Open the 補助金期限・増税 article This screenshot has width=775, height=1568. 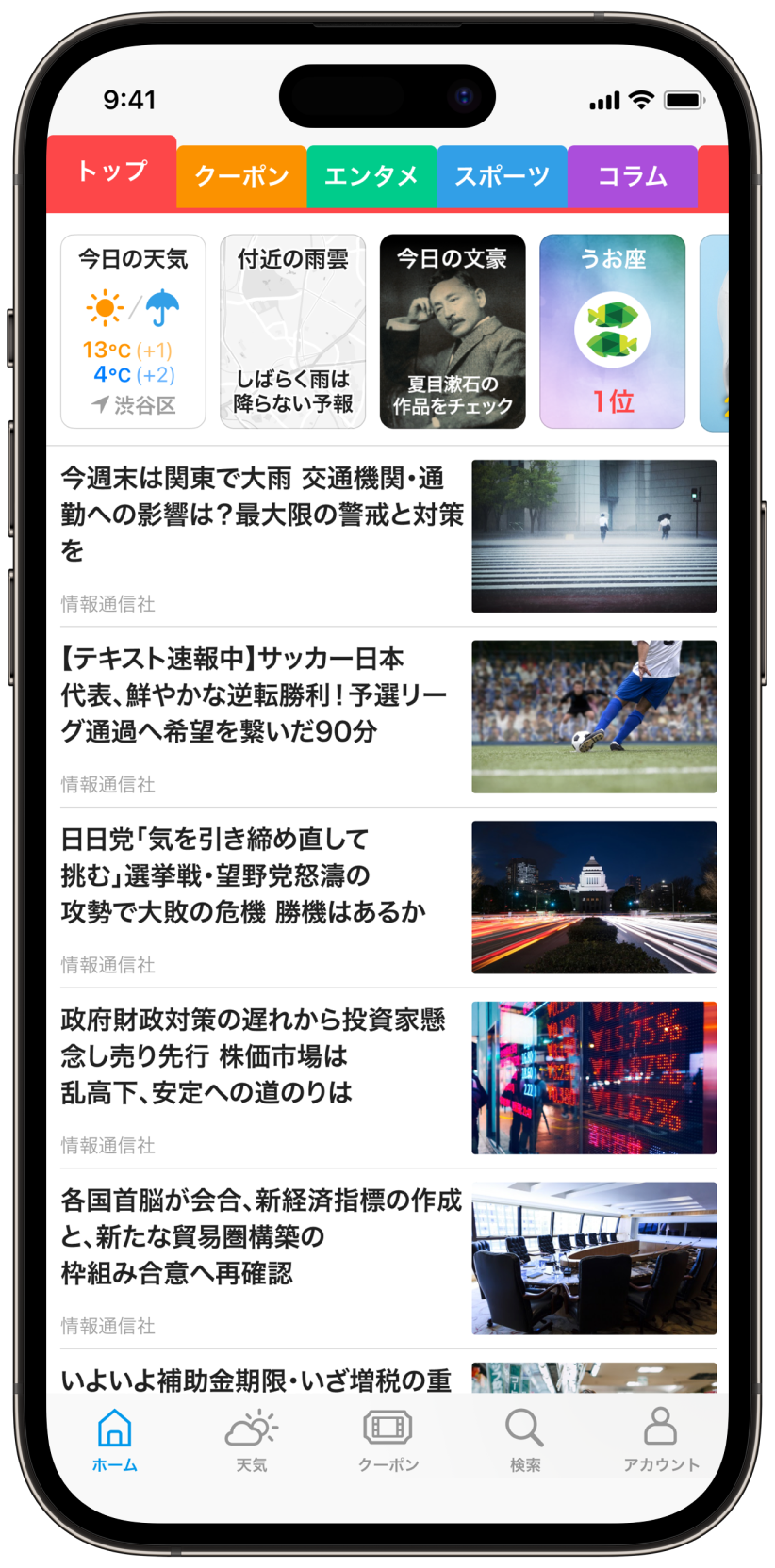coord(256,1380)
